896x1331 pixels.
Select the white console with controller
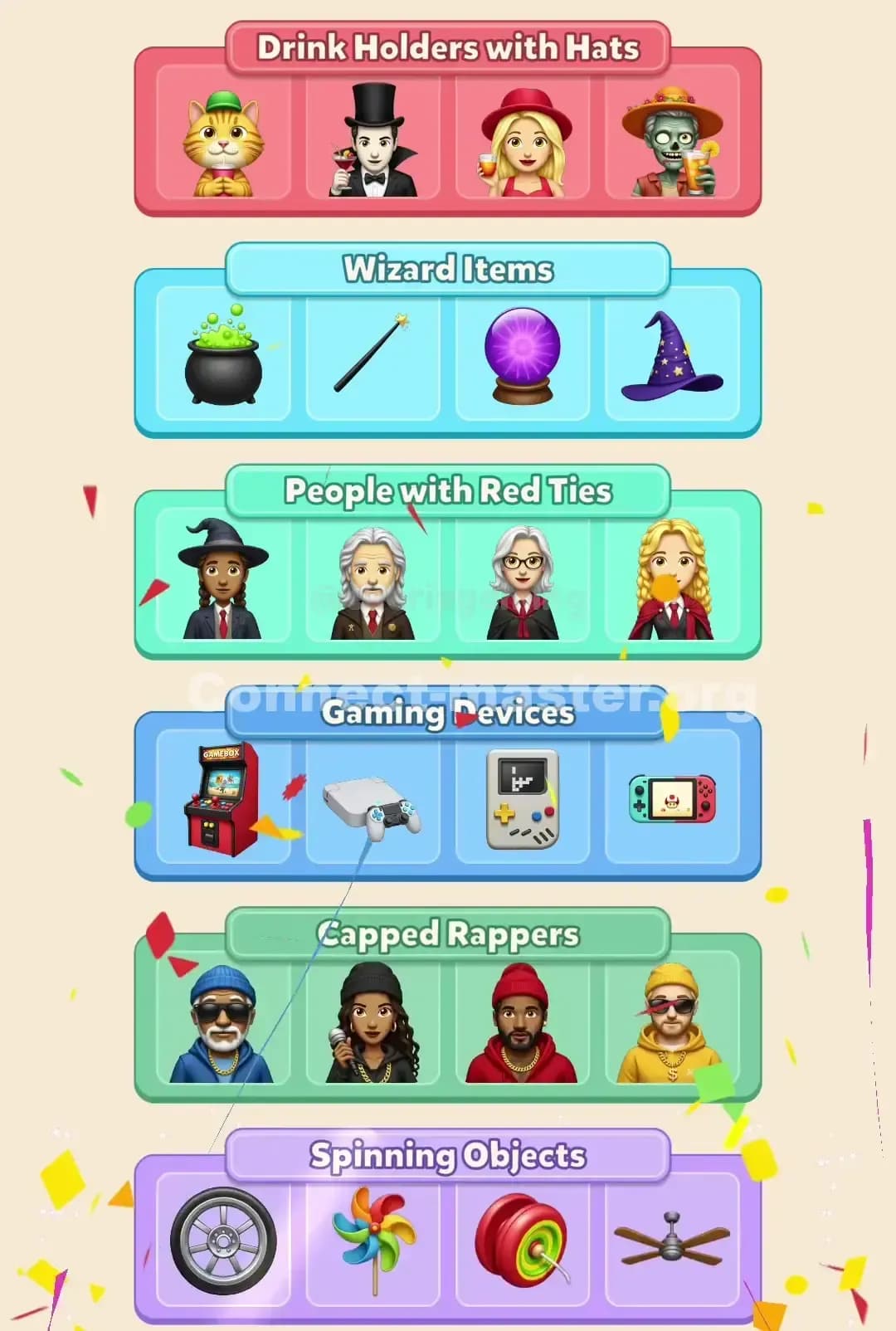372,799
